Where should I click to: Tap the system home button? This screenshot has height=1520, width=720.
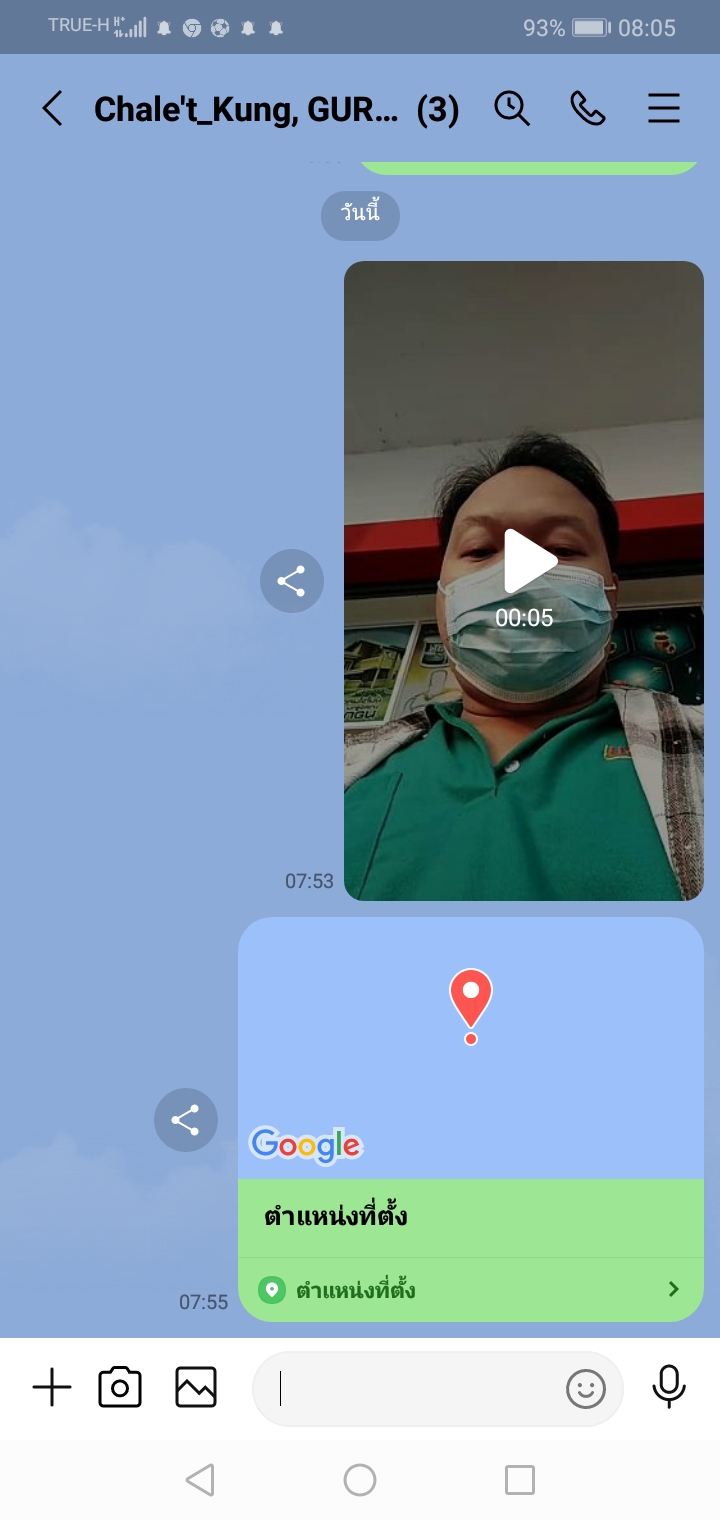pyautogui.click(x=360, y=1480)
